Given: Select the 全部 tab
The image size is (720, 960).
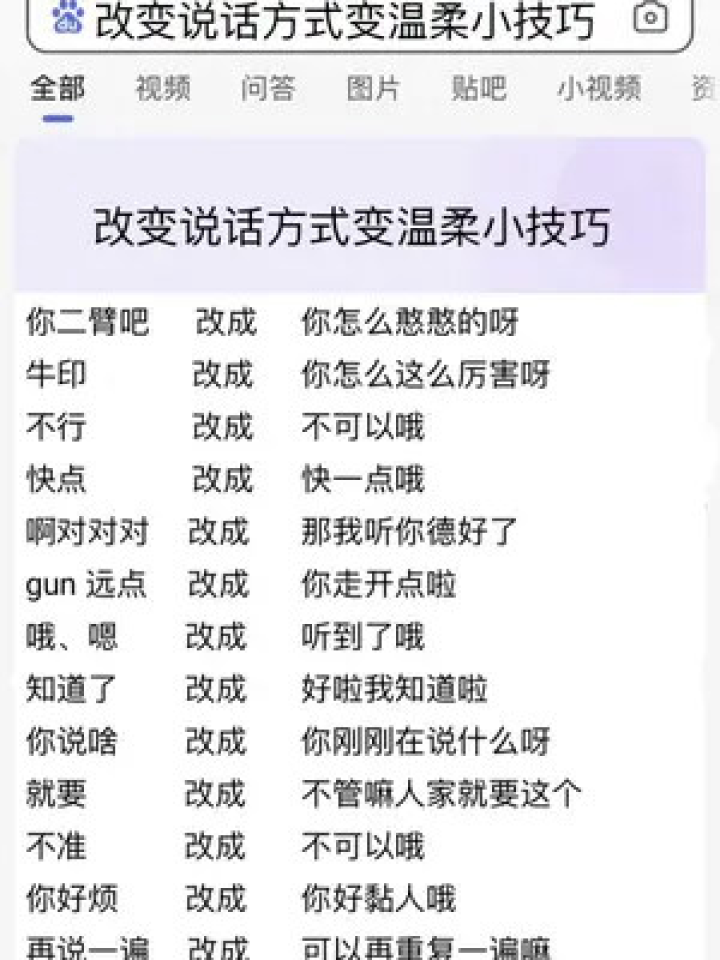Looking at the screenshot, I should pos(57,89).
